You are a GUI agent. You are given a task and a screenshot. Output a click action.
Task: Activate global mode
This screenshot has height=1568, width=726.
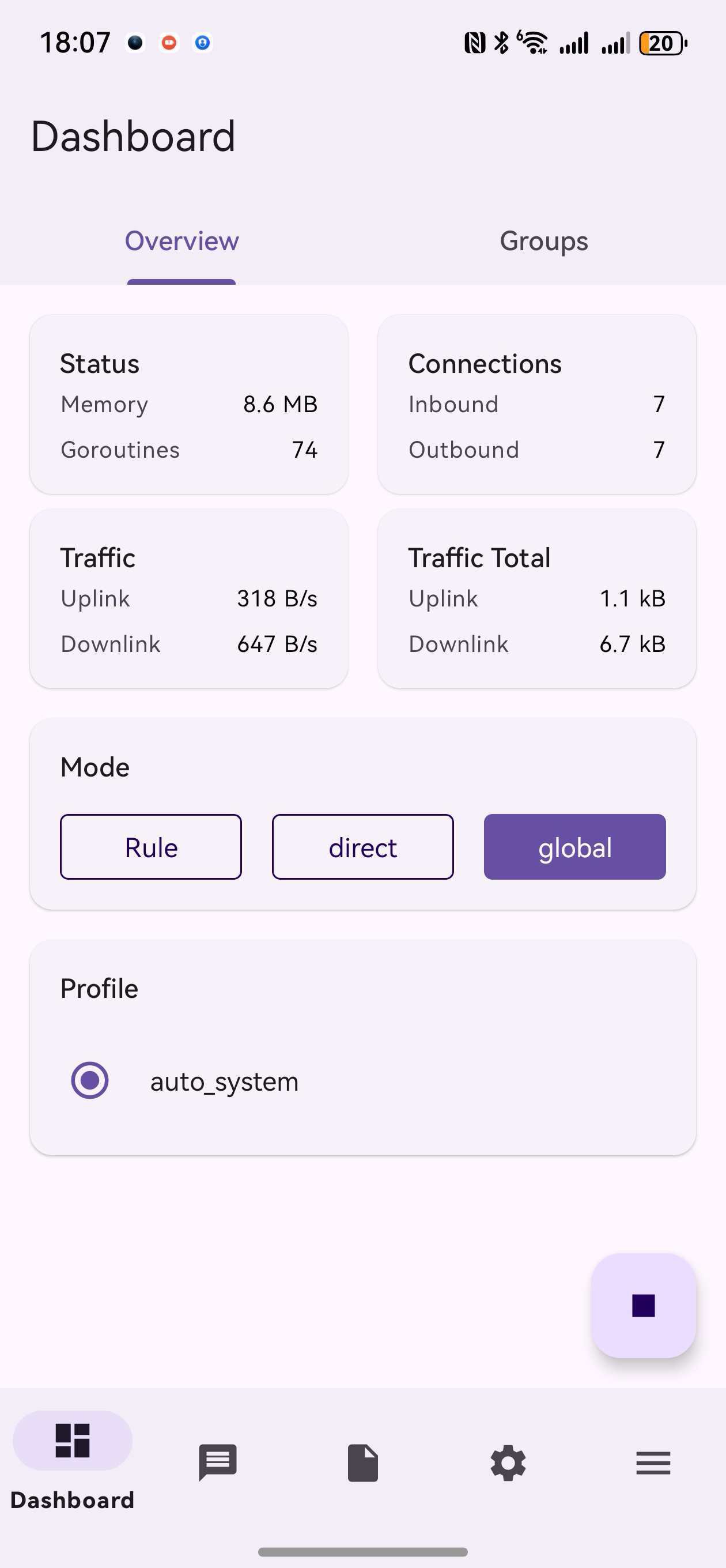[x=574, y=847]
